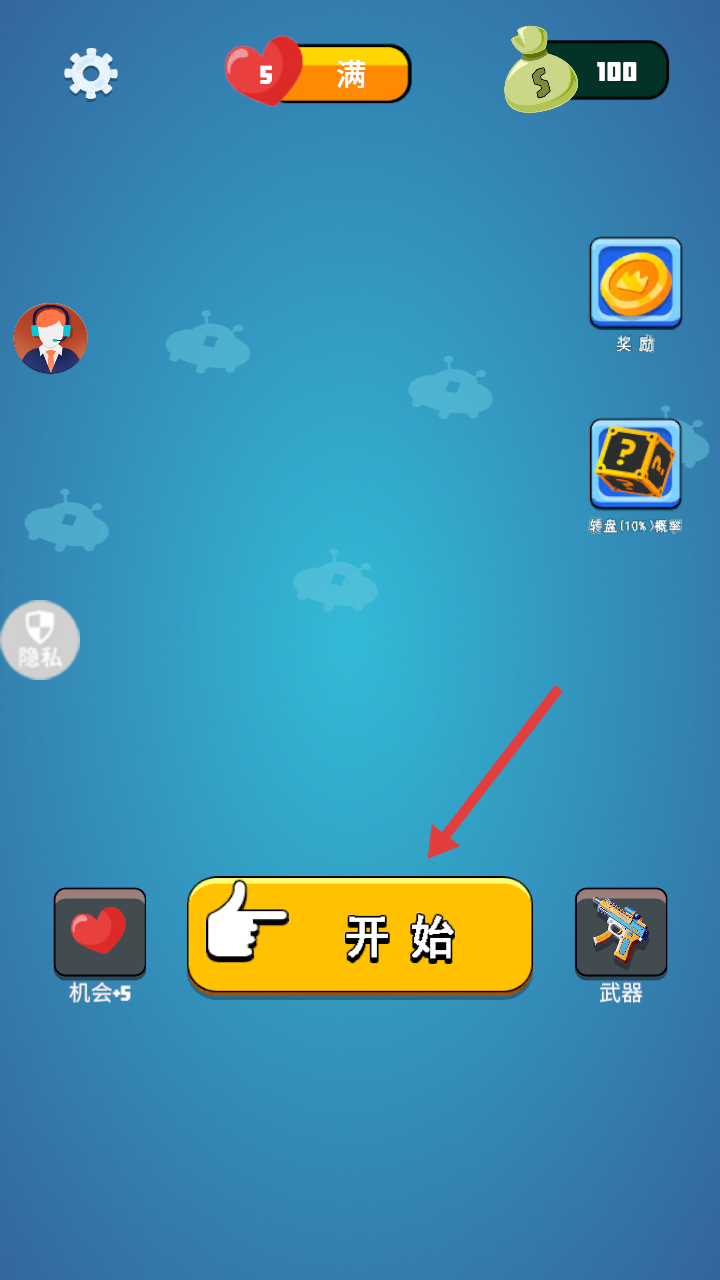This screenshot has height=1280, width=720.
Task: Open the 武器 weapons menu
Action: coord(621,933)
